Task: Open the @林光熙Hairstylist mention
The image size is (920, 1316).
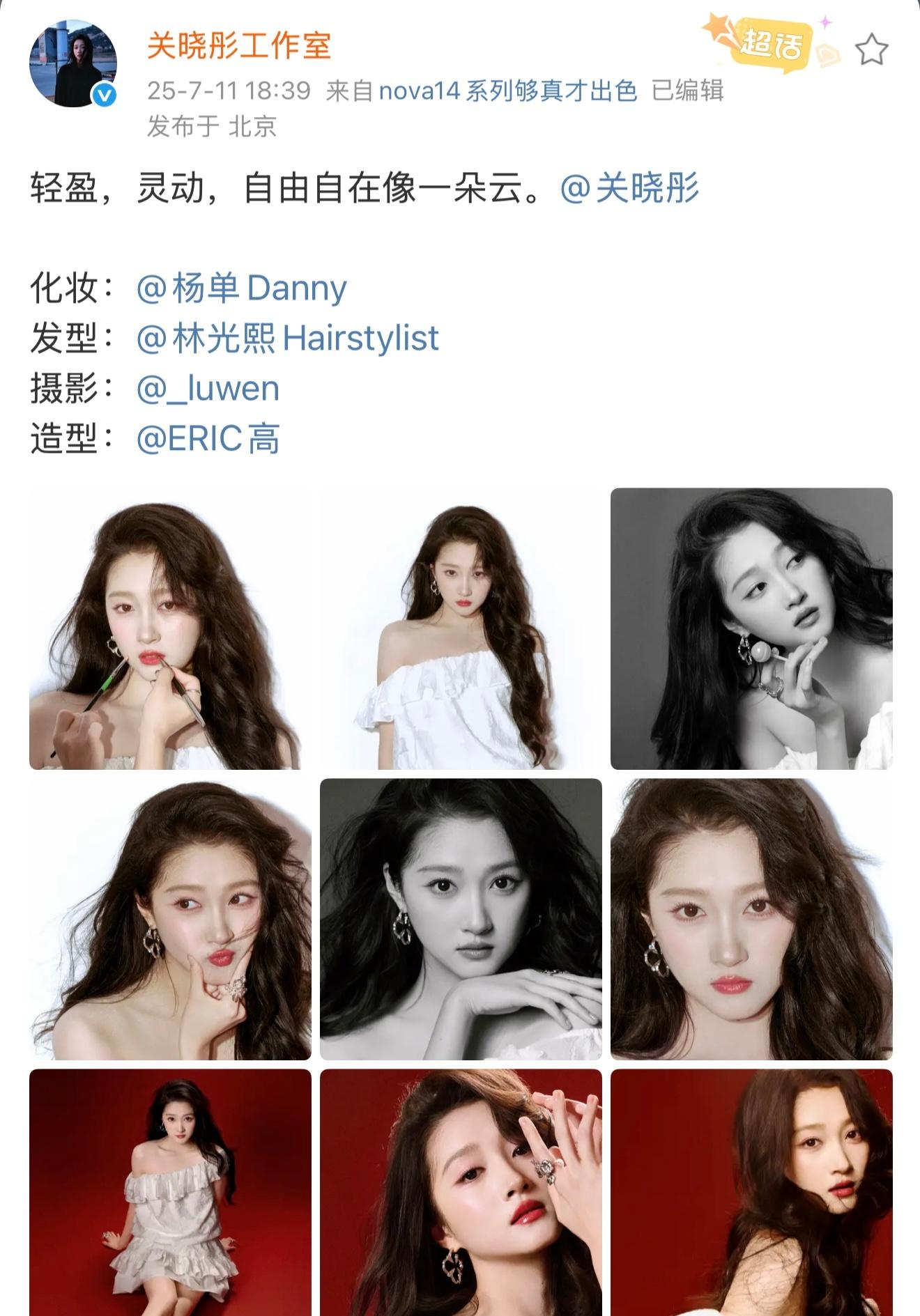Action: point(287,338)
